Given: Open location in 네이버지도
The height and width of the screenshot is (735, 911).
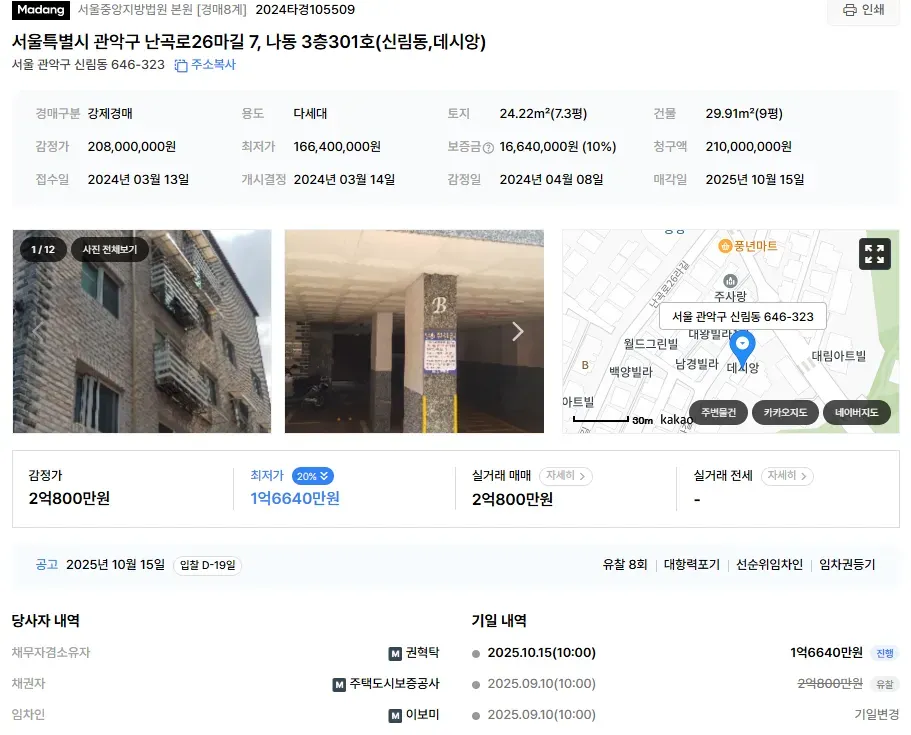Looking at the screenshot, I should tap(856, 412).
